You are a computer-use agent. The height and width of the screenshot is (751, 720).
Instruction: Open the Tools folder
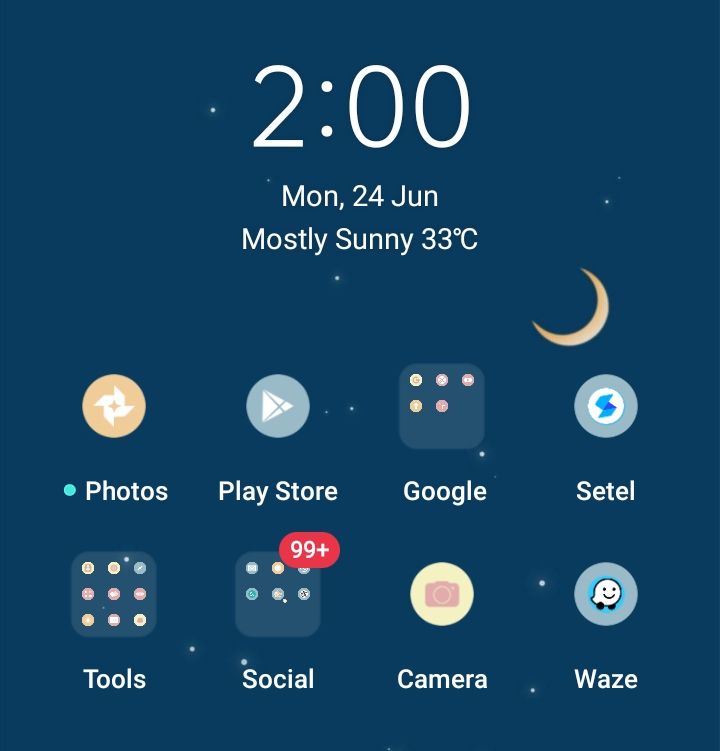point(114,594)
